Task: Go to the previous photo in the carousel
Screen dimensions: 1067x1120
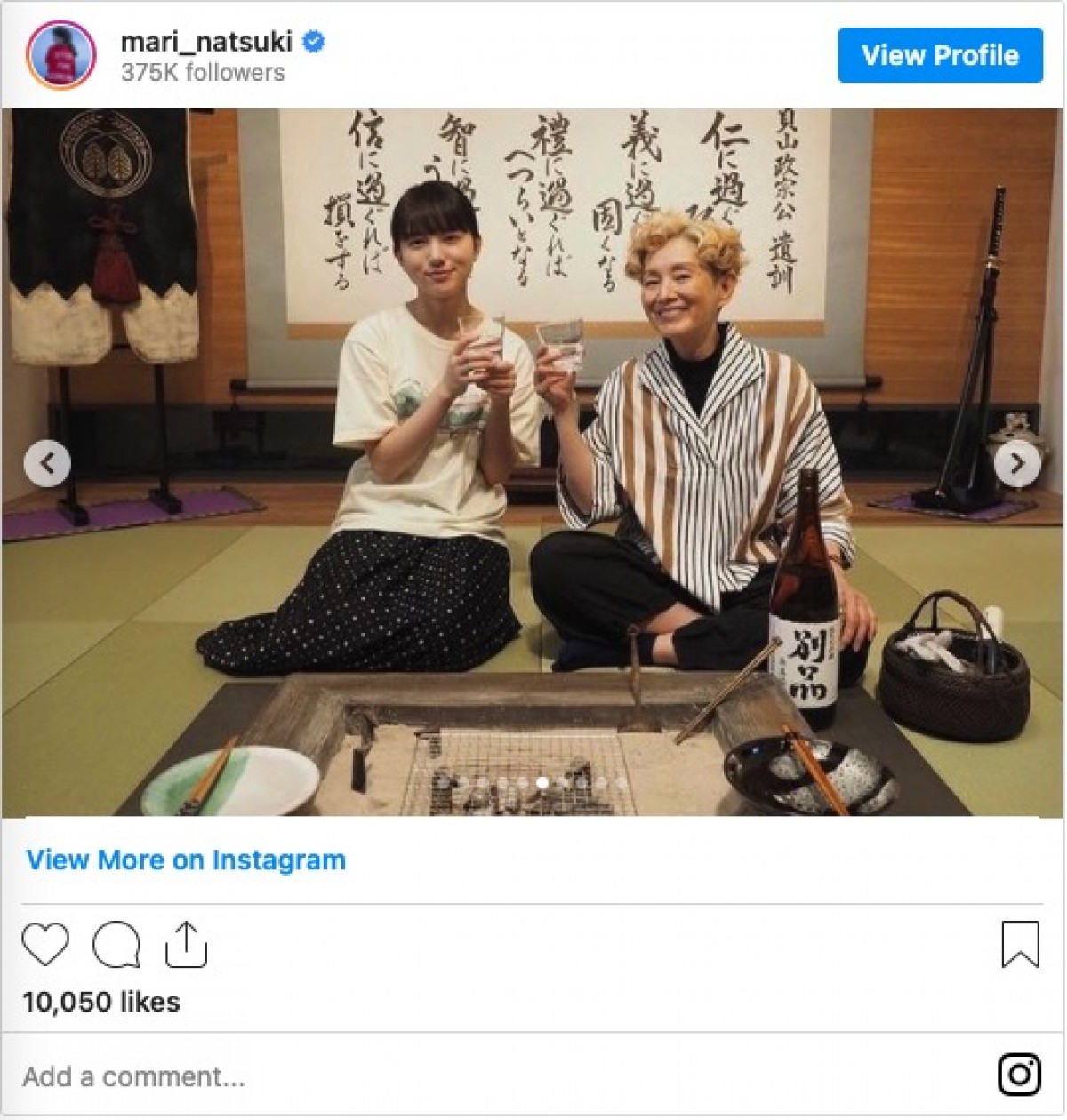Action: [47, 463]
